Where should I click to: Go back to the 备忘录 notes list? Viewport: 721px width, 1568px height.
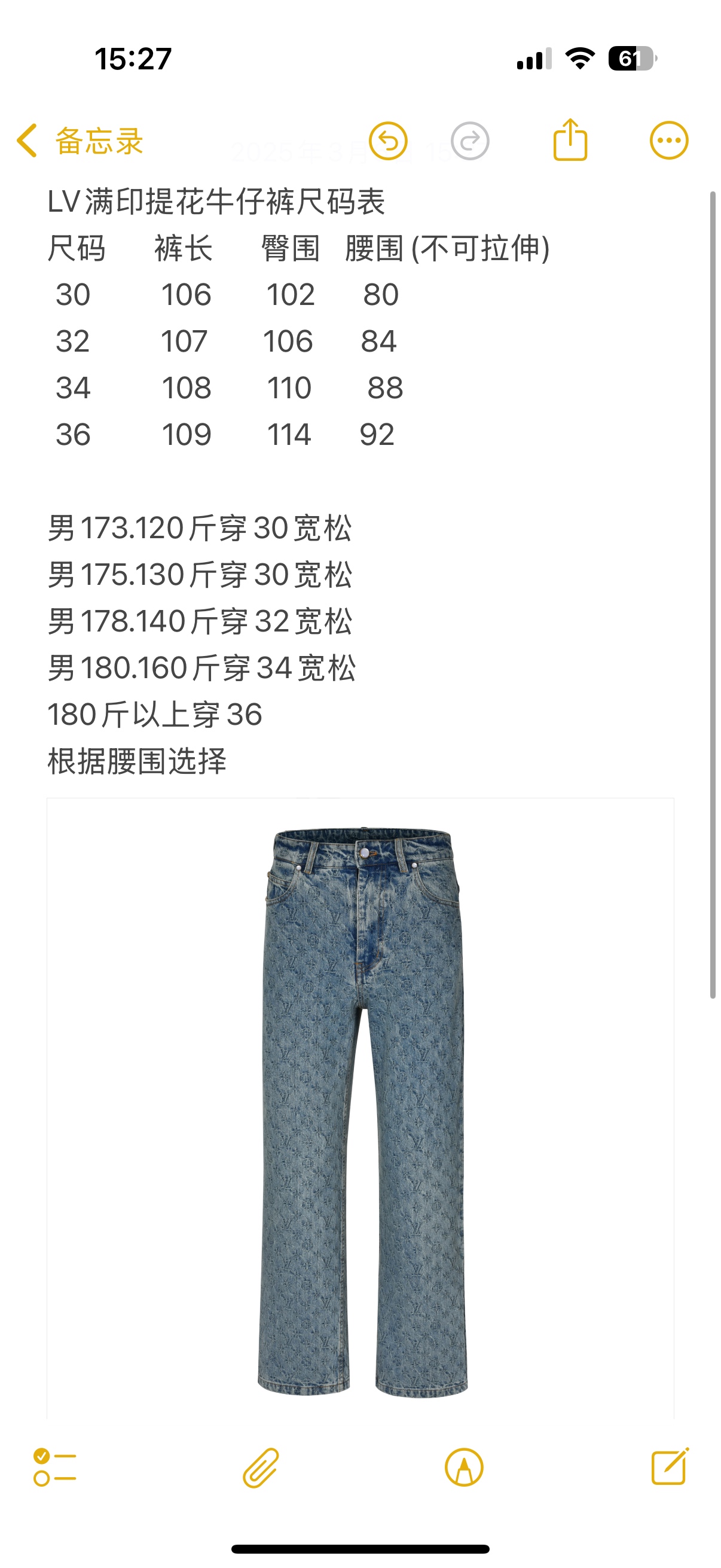(x=79, y=141)
